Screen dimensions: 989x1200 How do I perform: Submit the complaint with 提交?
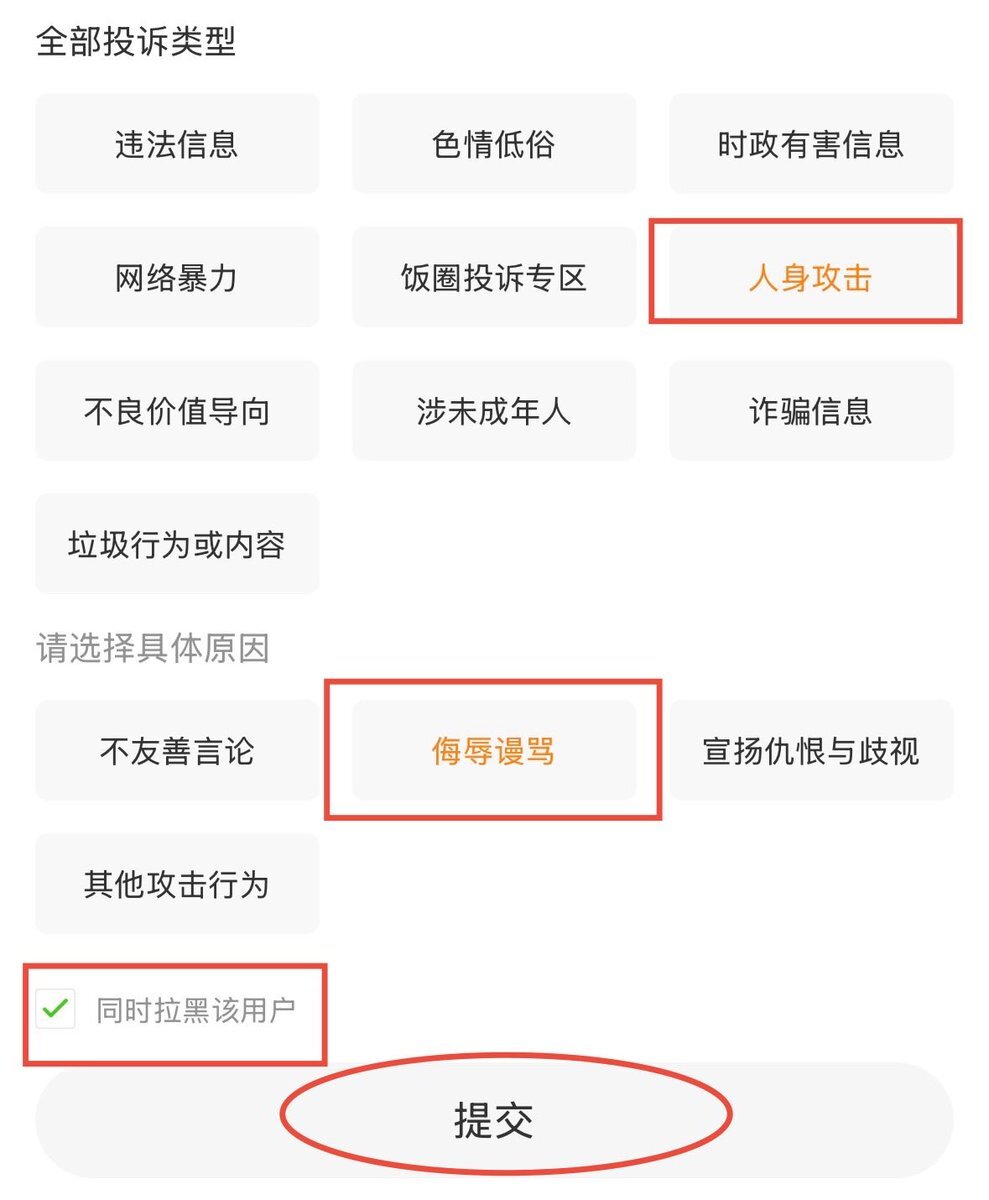point(494,1119)
